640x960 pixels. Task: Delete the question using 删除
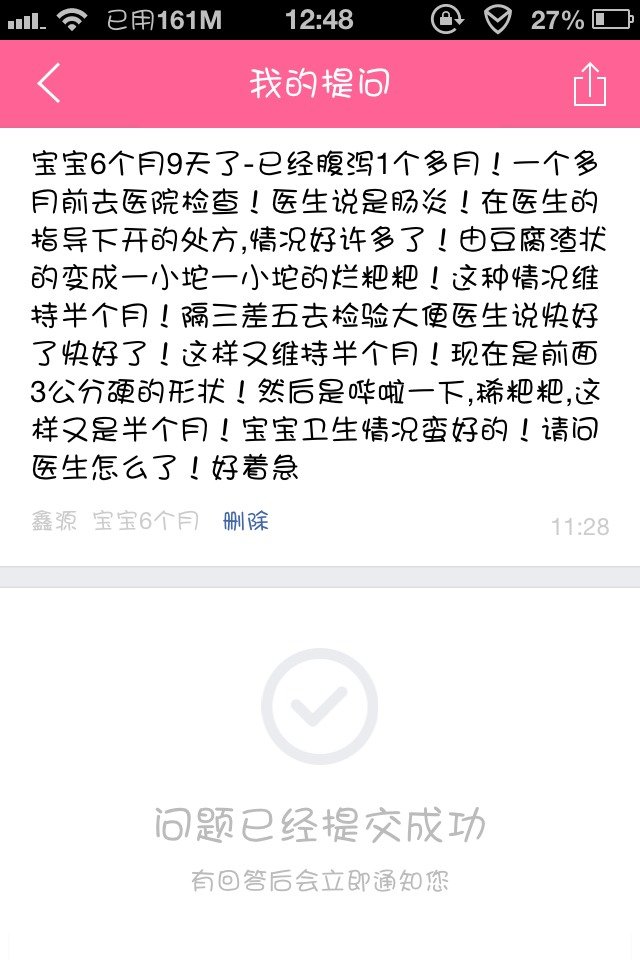point(246,521)
